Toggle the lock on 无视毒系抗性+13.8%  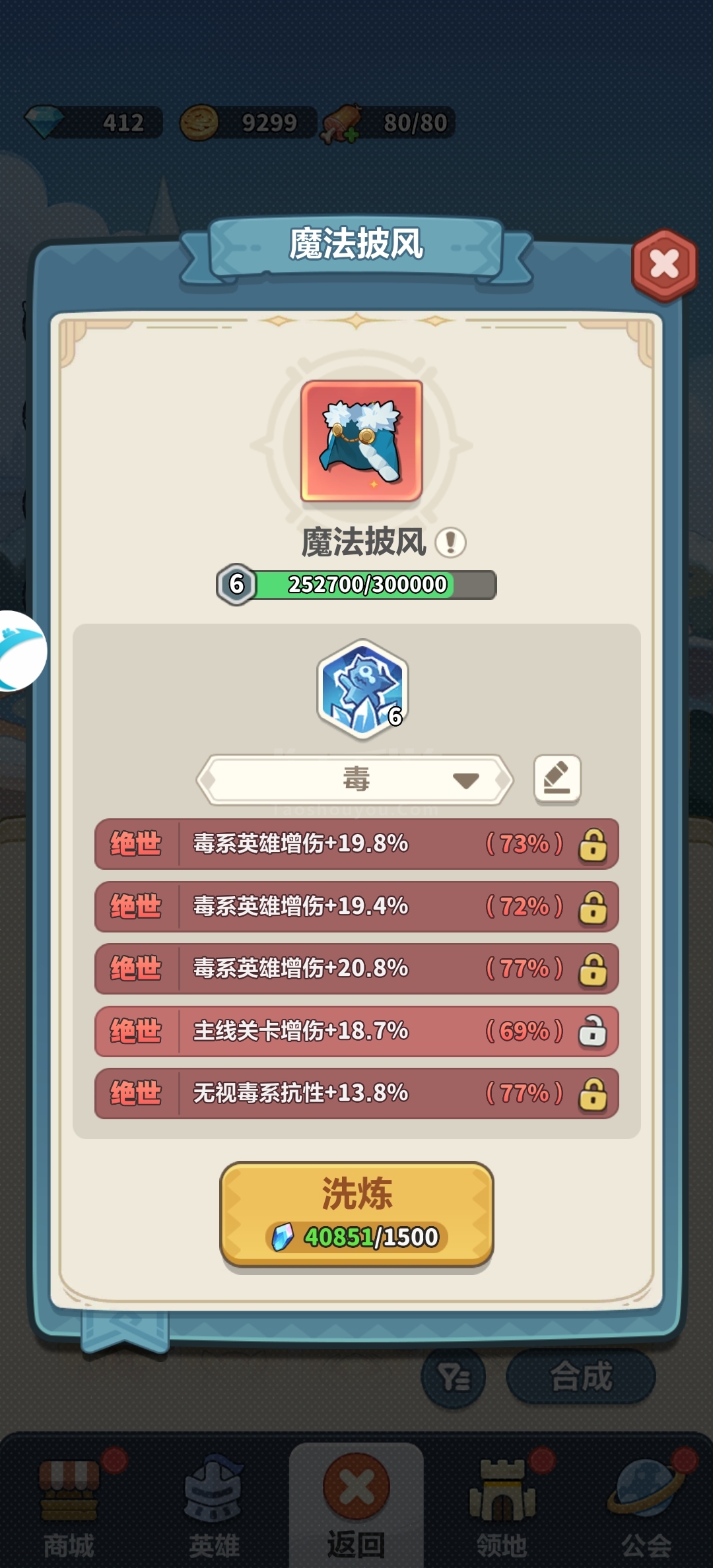click(593, 1094)
